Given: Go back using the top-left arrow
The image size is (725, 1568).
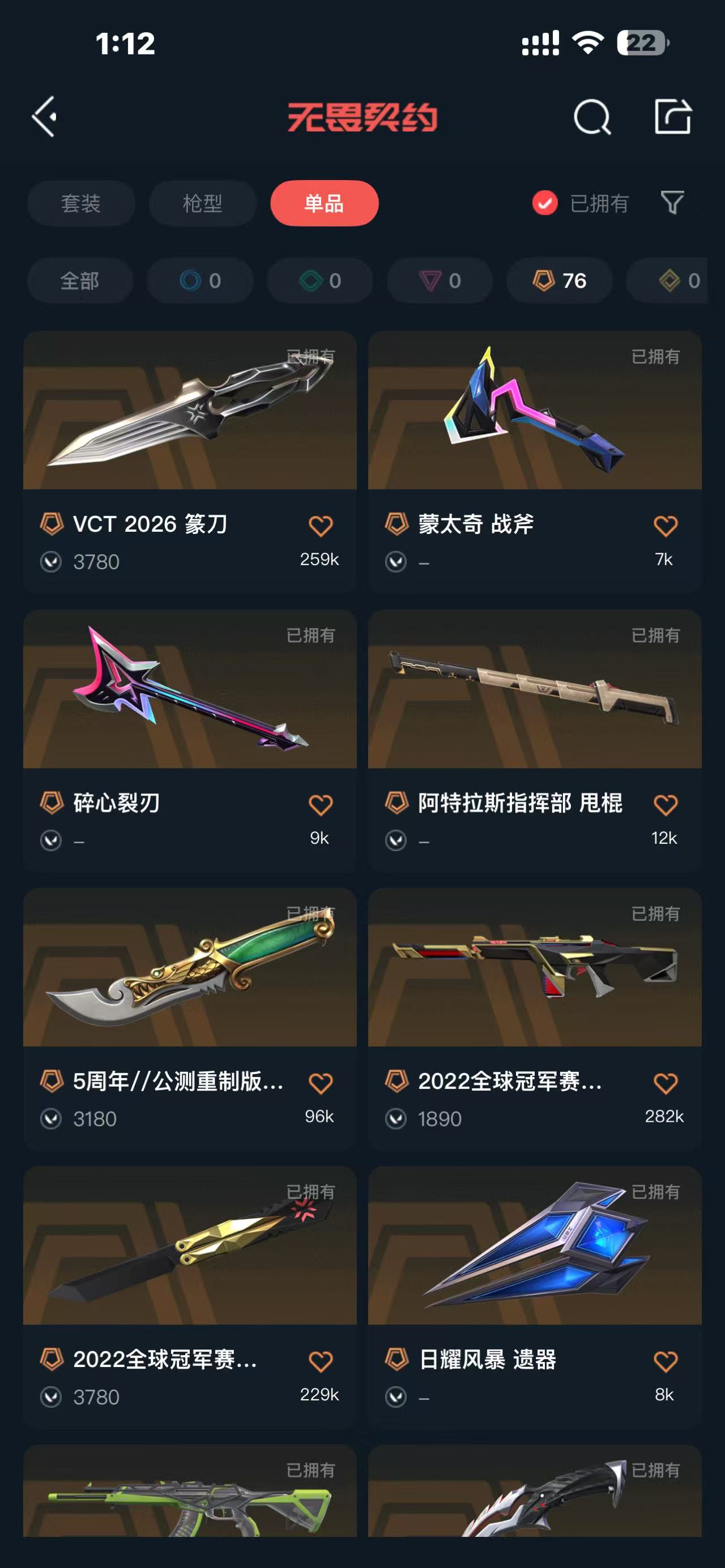Looking at the screenshot, I should click(44, 116).
